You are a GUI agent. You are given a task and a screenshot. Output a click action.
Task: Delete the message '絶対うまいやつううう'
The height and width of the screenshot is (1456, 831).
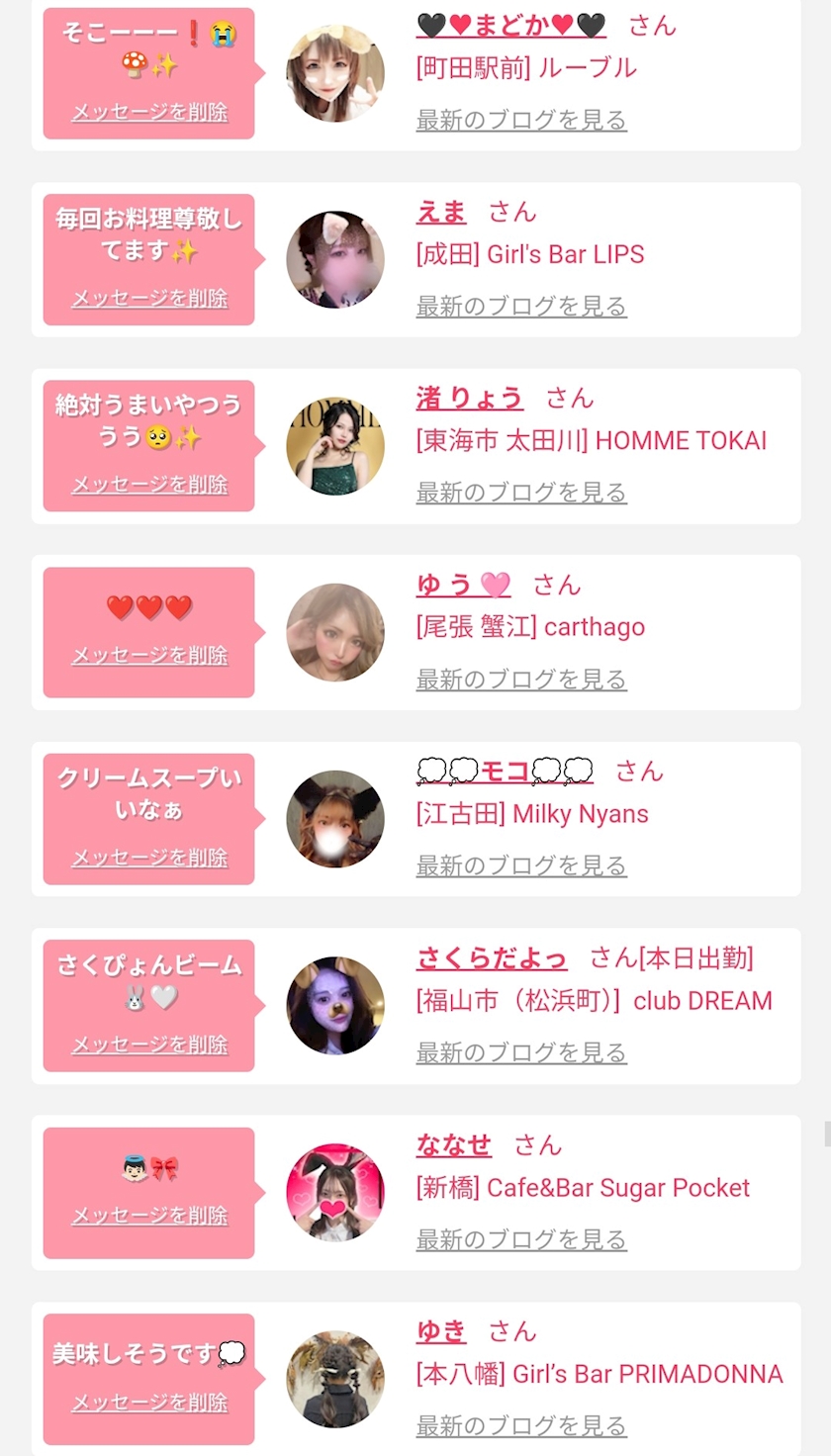coord(149,484)
